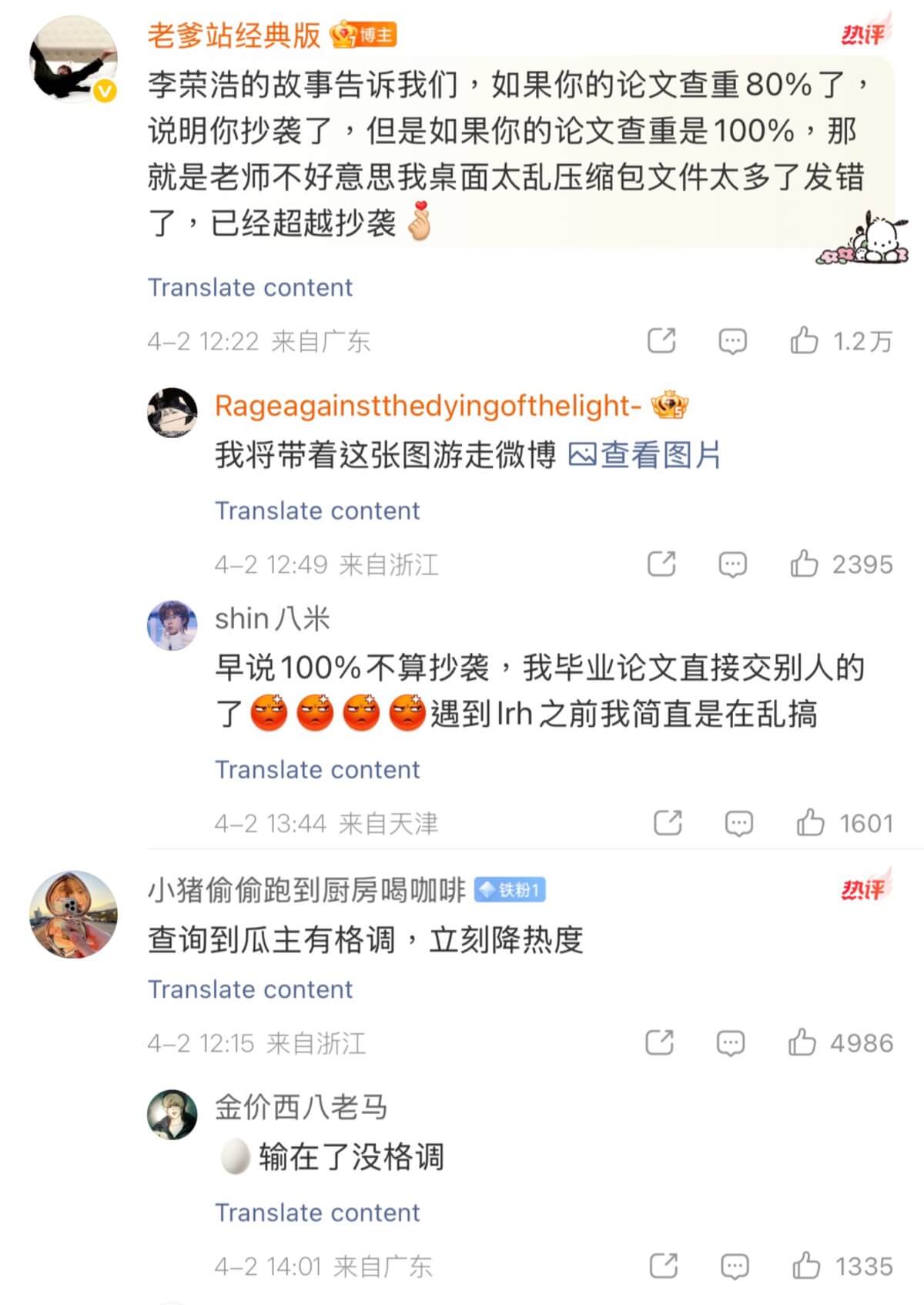Comment on shin八米's reply
Image resolution: width=924 pixels, height=1305 pixels.
738,822
